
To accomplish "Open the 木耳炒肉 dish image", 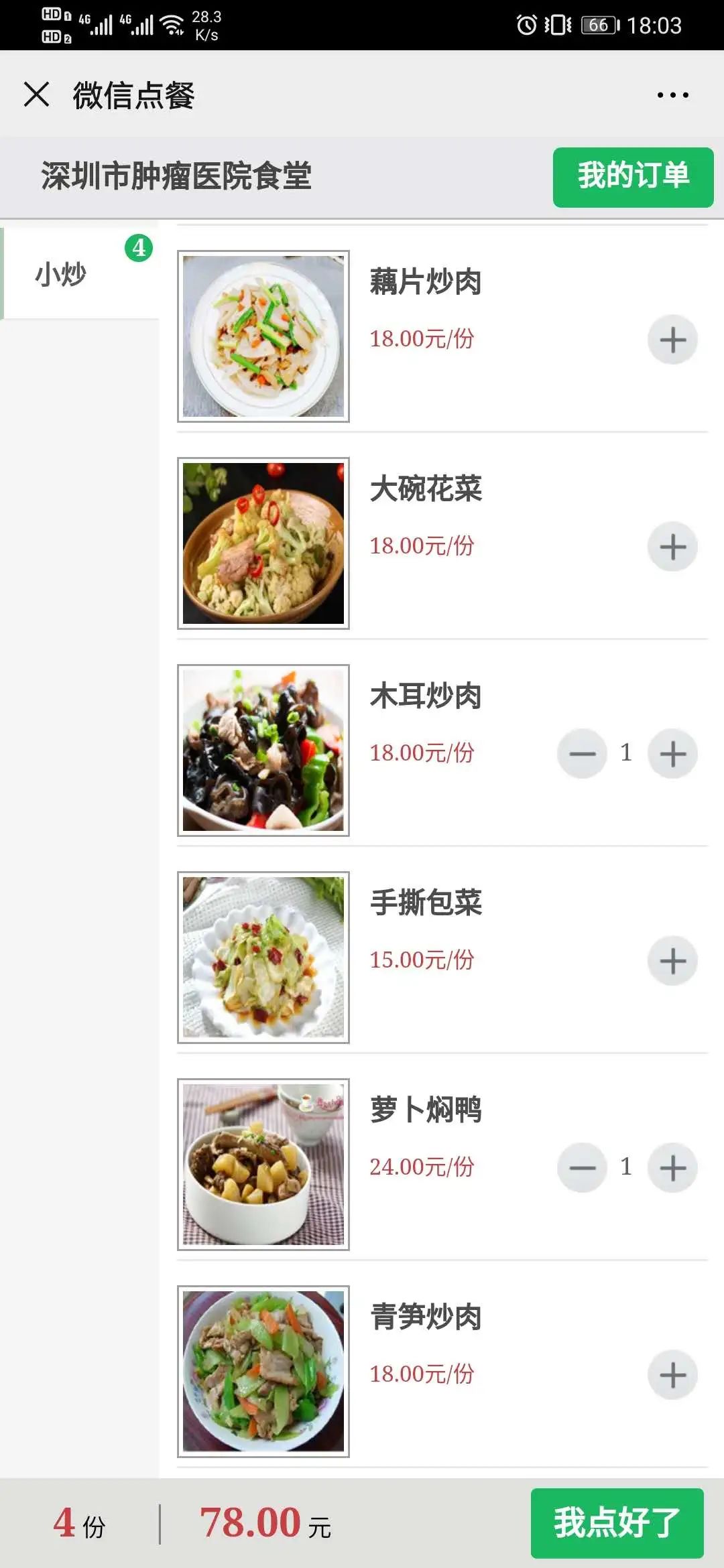I will (263, 750).
